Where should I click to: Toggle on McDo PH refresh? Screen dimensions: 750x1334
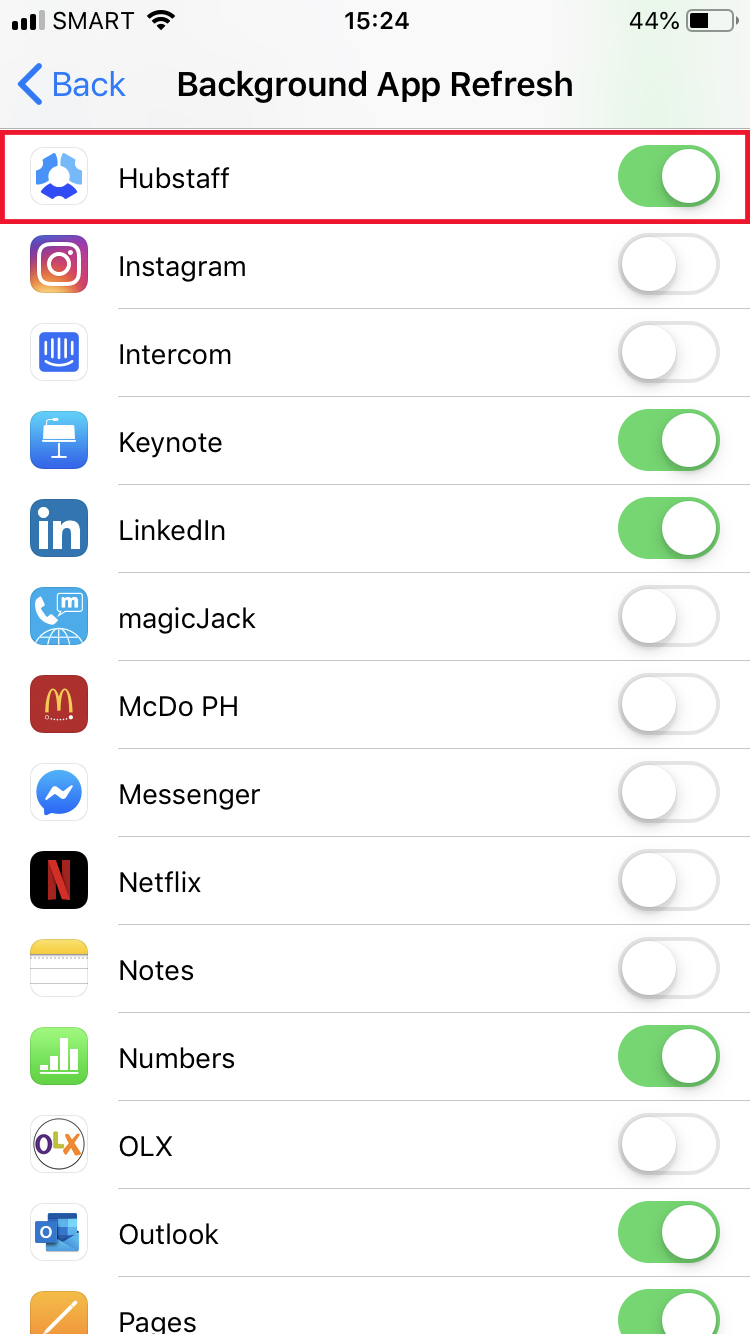(x=669, y=706)
